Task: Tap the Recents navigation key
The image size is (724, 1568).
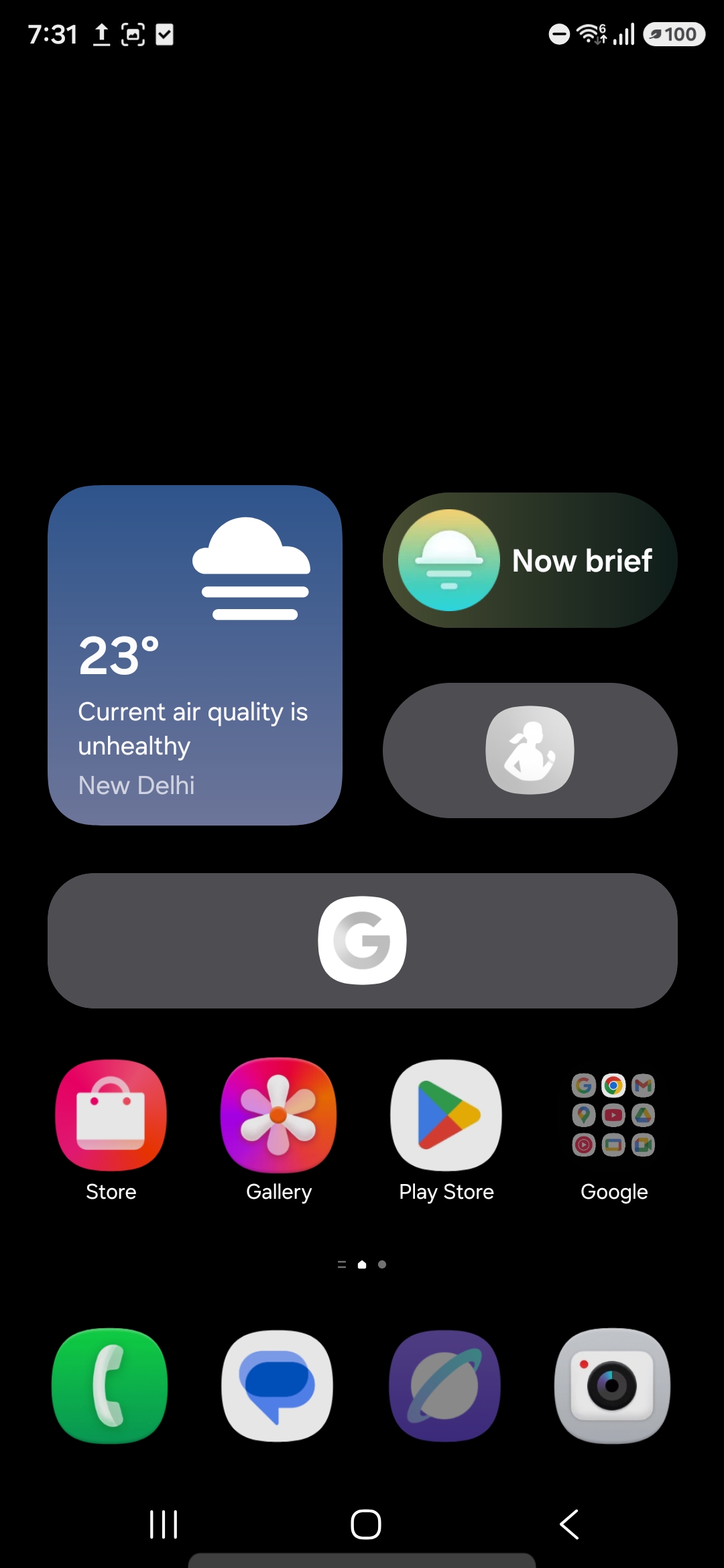Action: [x=163, y=1524]
